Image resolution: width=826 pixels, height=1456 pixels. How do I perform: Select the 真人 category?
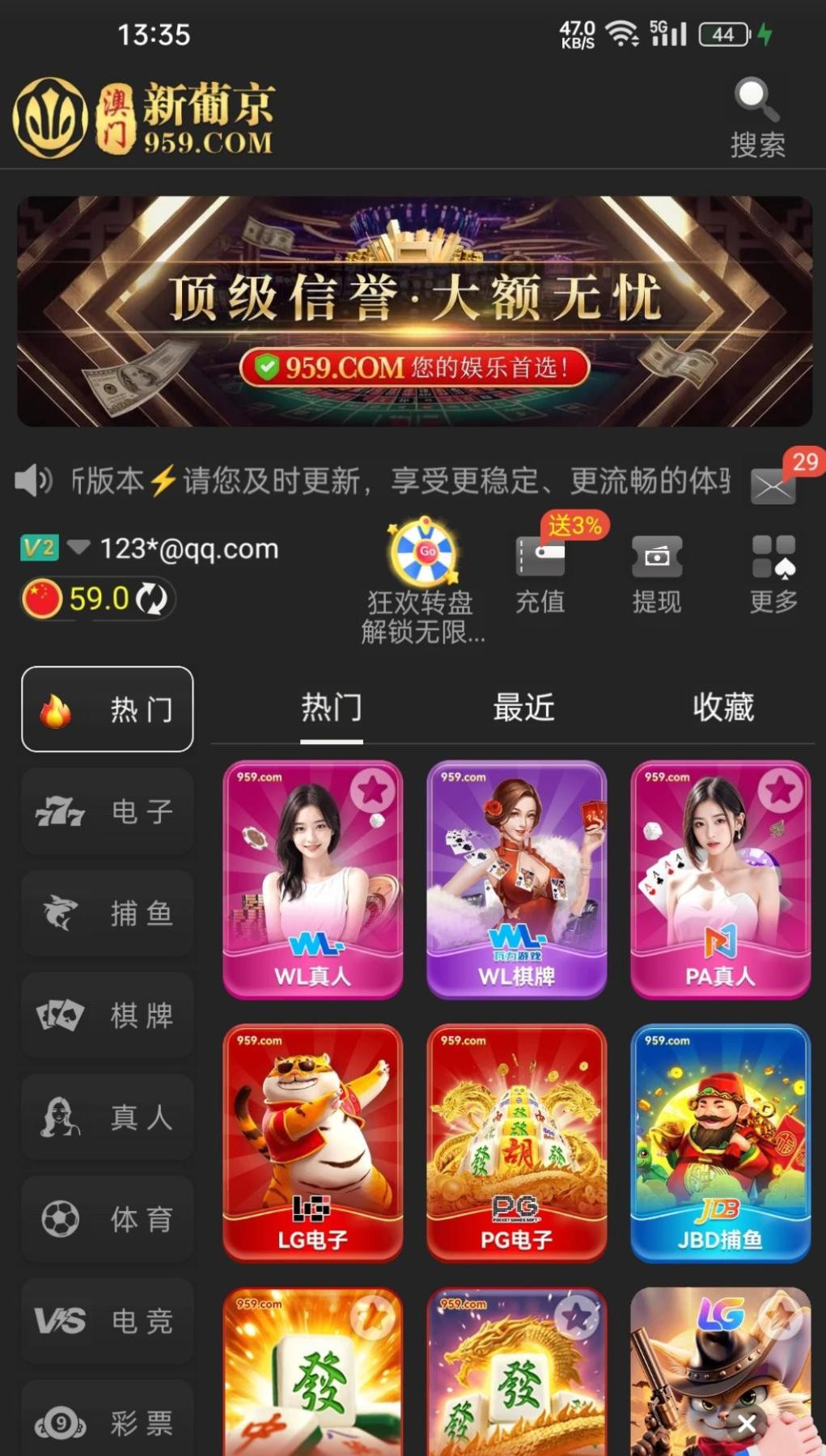tap(108, 1117)
